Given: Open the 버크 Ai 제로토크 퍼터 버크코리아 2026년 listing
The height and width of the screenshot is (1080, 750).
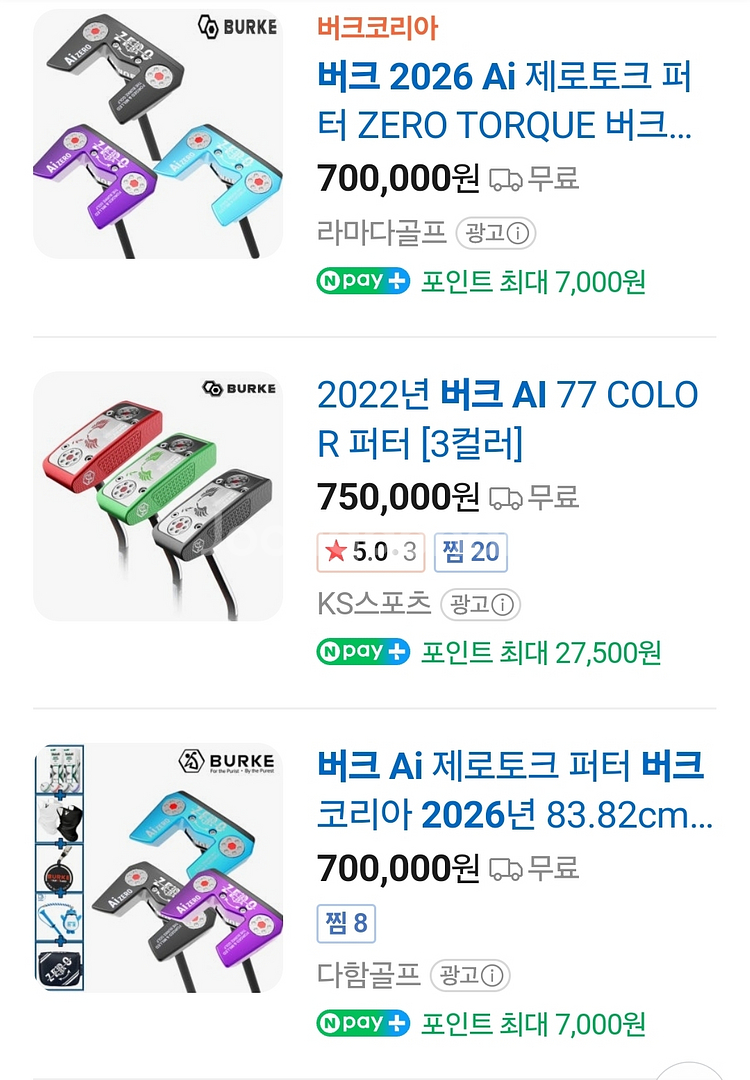Looking at the screenshot, I should (x=500, y=790).
